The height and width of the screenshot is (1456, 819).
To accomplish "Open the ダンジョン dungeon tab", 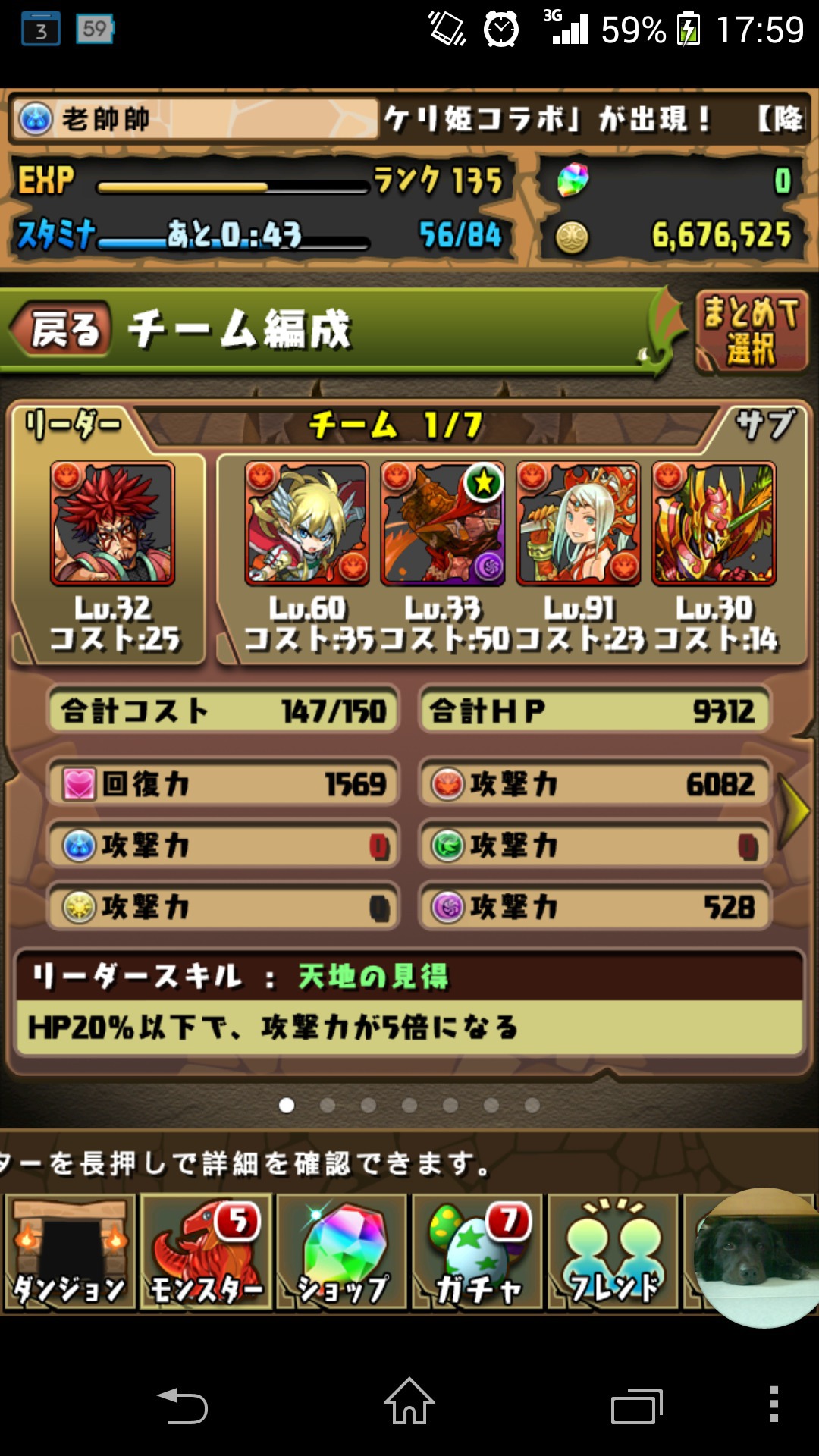I will [70, 1252].
